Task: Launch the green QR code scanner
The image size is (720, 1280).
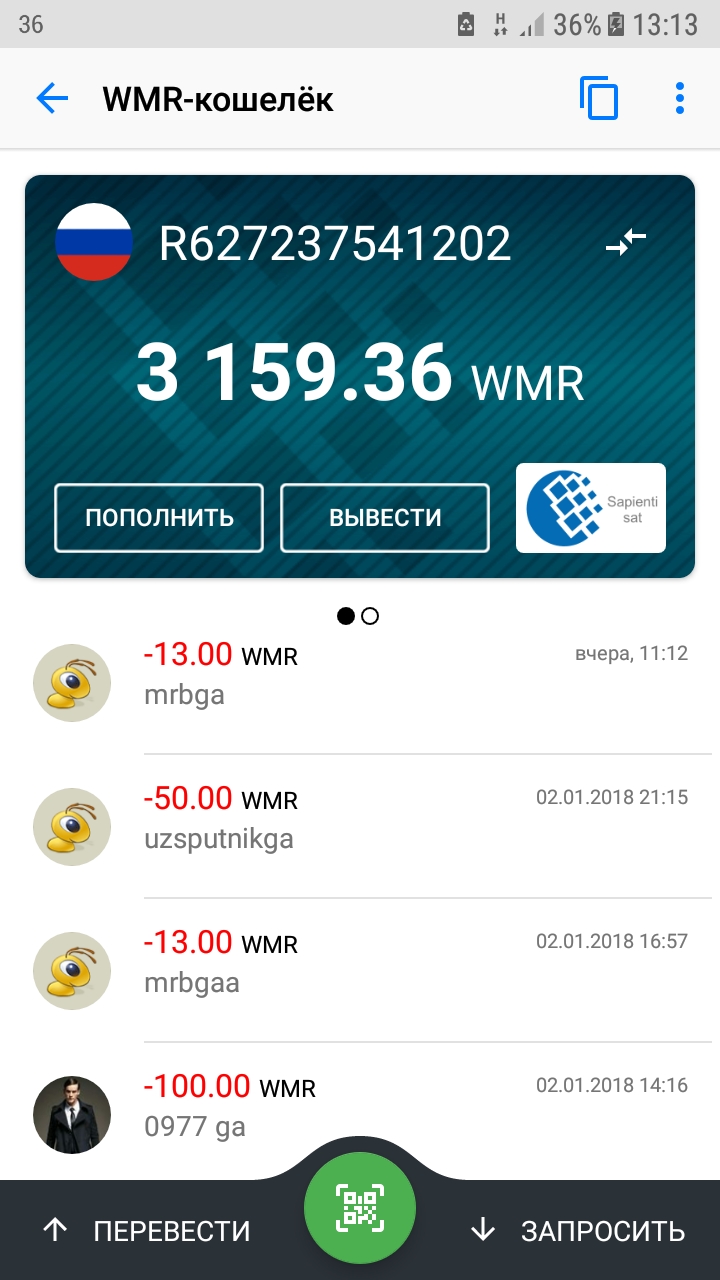Action: 360,1208
